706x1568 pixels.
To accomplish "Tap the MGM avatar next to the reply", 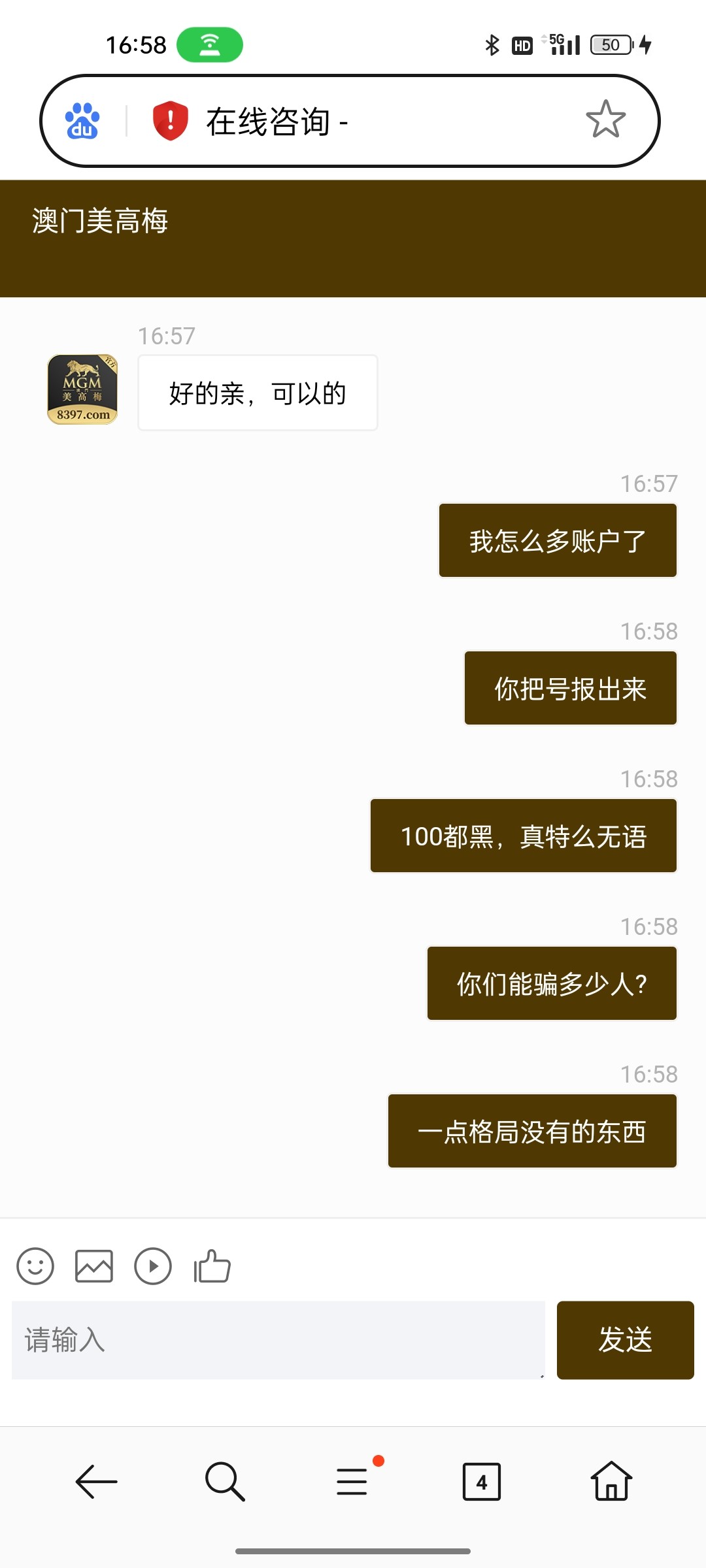I will pos(82,392).
